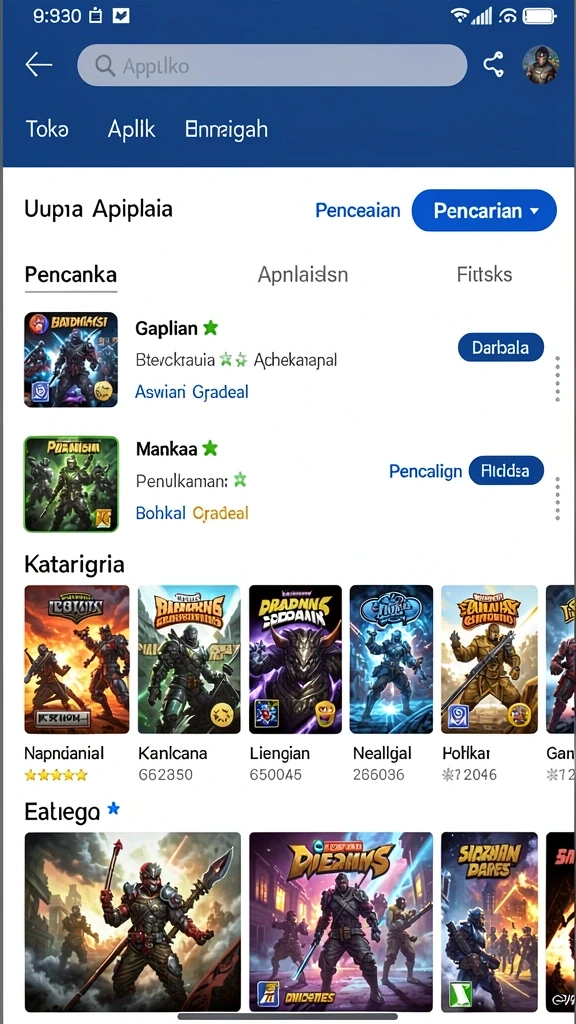Image resolution: width=576 pixels, height=1024 pixels.
Task: Select the Fittsks tab
Action: click(x=484, y=274)
